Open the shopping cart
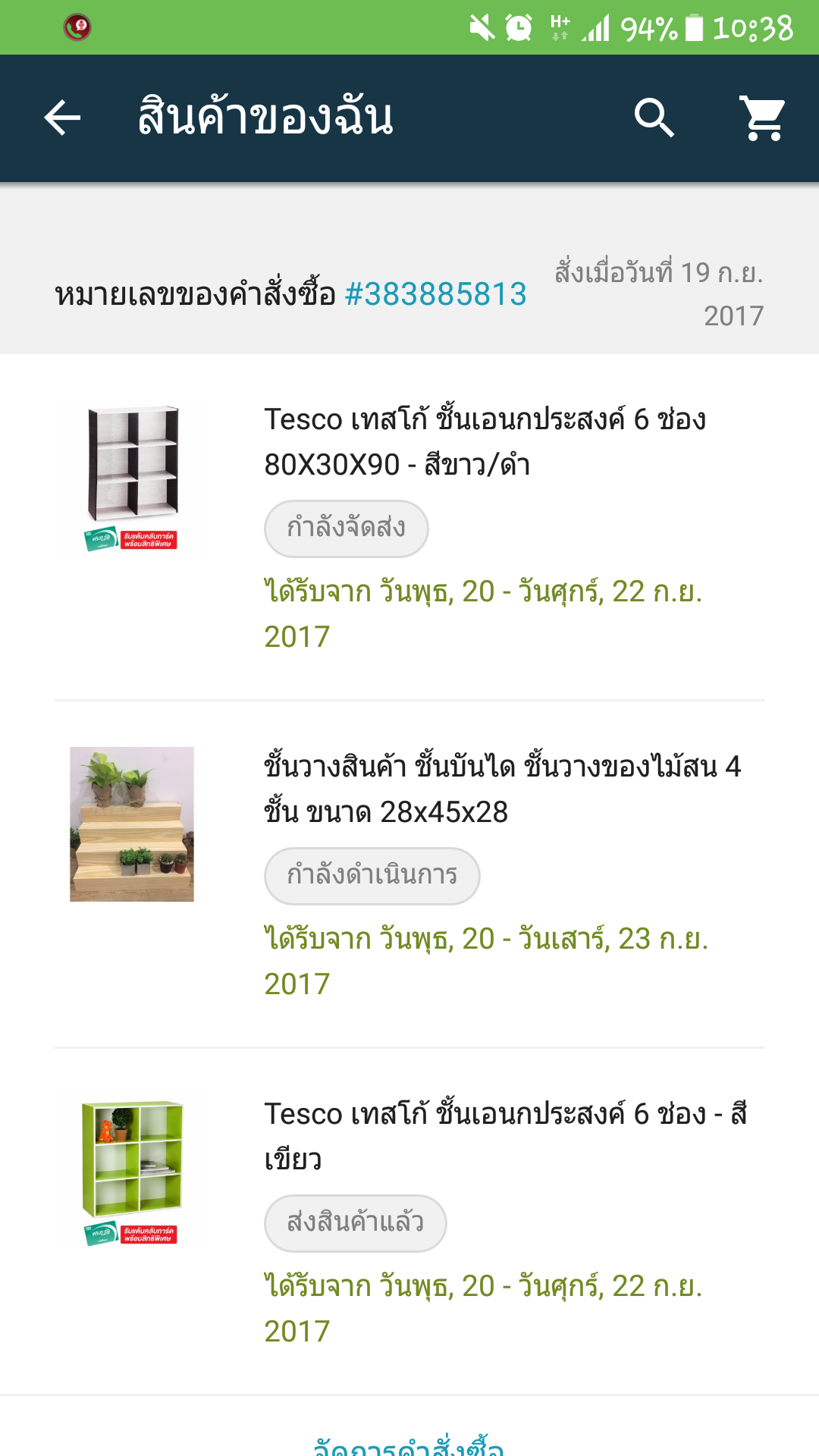 pyautogui.click(x=763, y=118)
